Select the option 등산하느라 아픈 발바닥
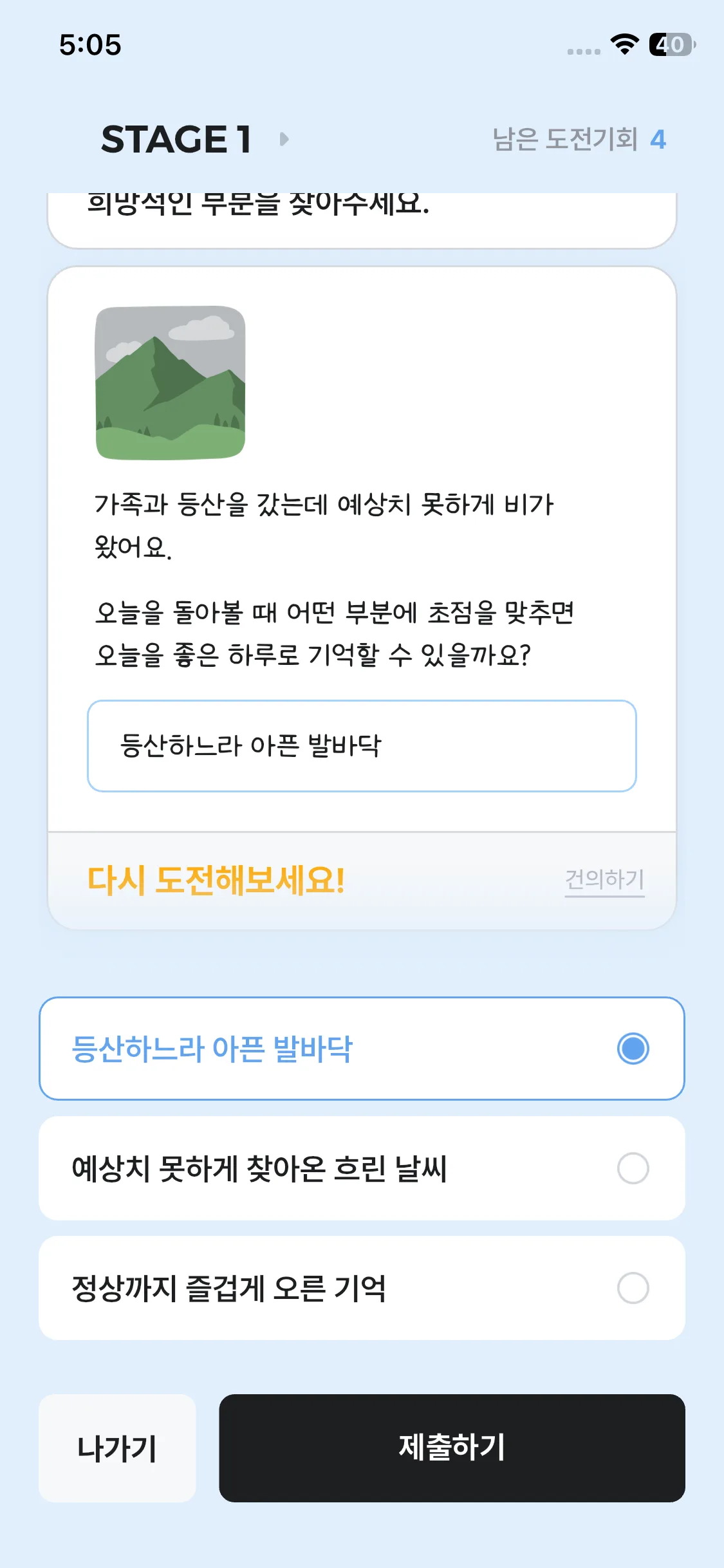This screenshot has height=1568, width=724. tap(362, 1049)
